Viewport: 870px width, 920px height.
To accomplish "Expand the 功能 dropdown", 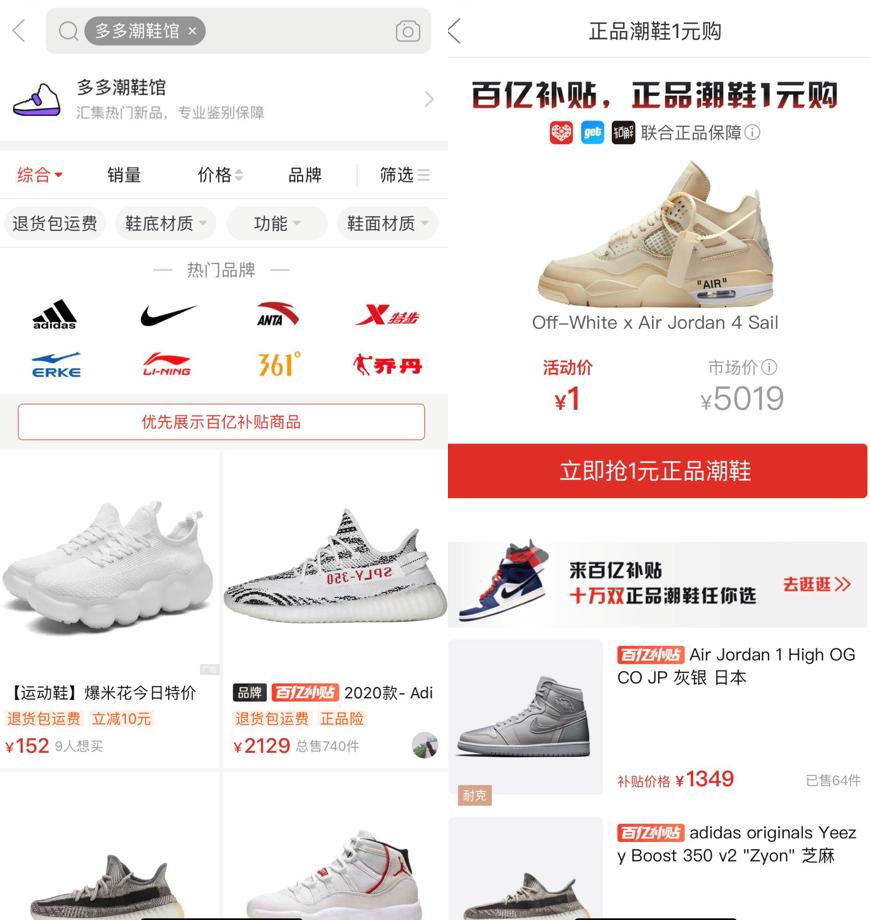I will (277, 223).
